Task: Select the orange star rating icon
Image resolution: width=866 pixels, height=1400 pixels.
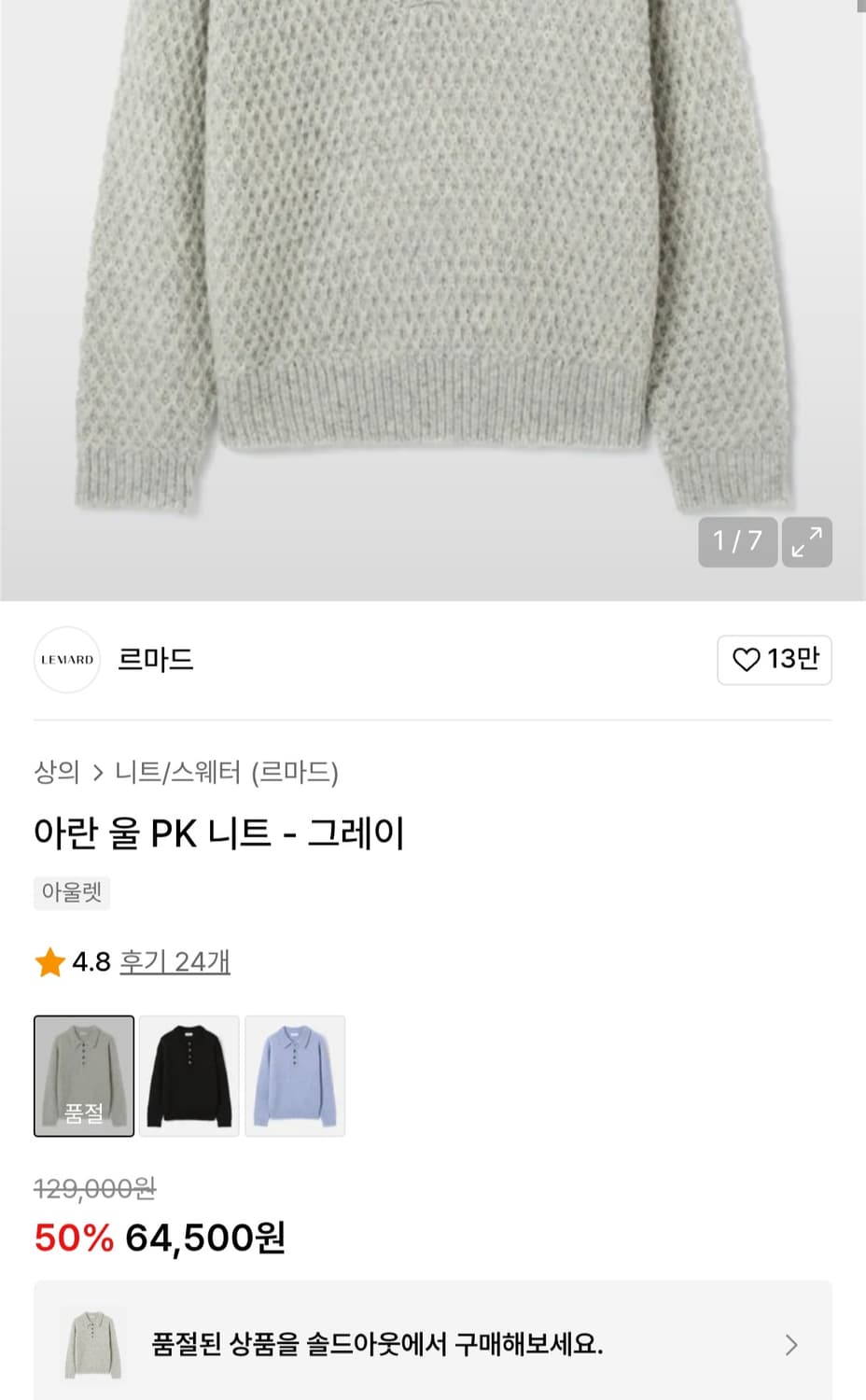Action: pyautogui.click(x=49, y=961)
